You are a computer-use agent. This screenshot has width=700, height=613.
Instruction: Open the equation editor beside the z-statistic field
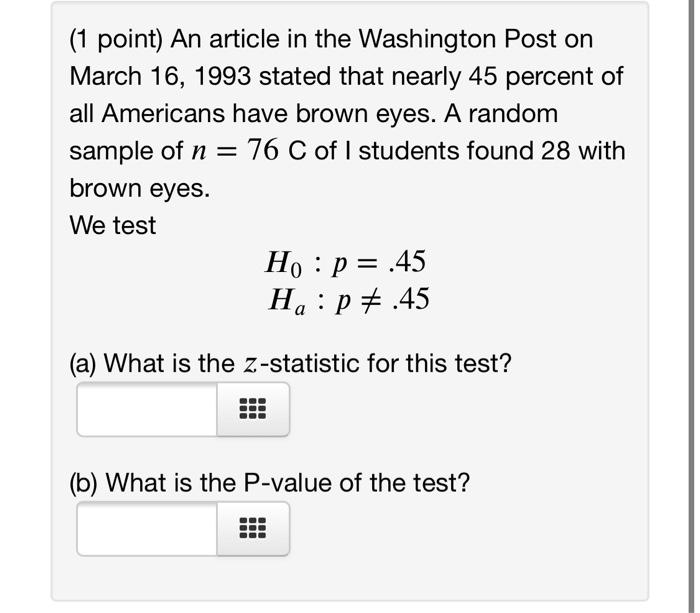pyautogui.click(x=253, y=409)
